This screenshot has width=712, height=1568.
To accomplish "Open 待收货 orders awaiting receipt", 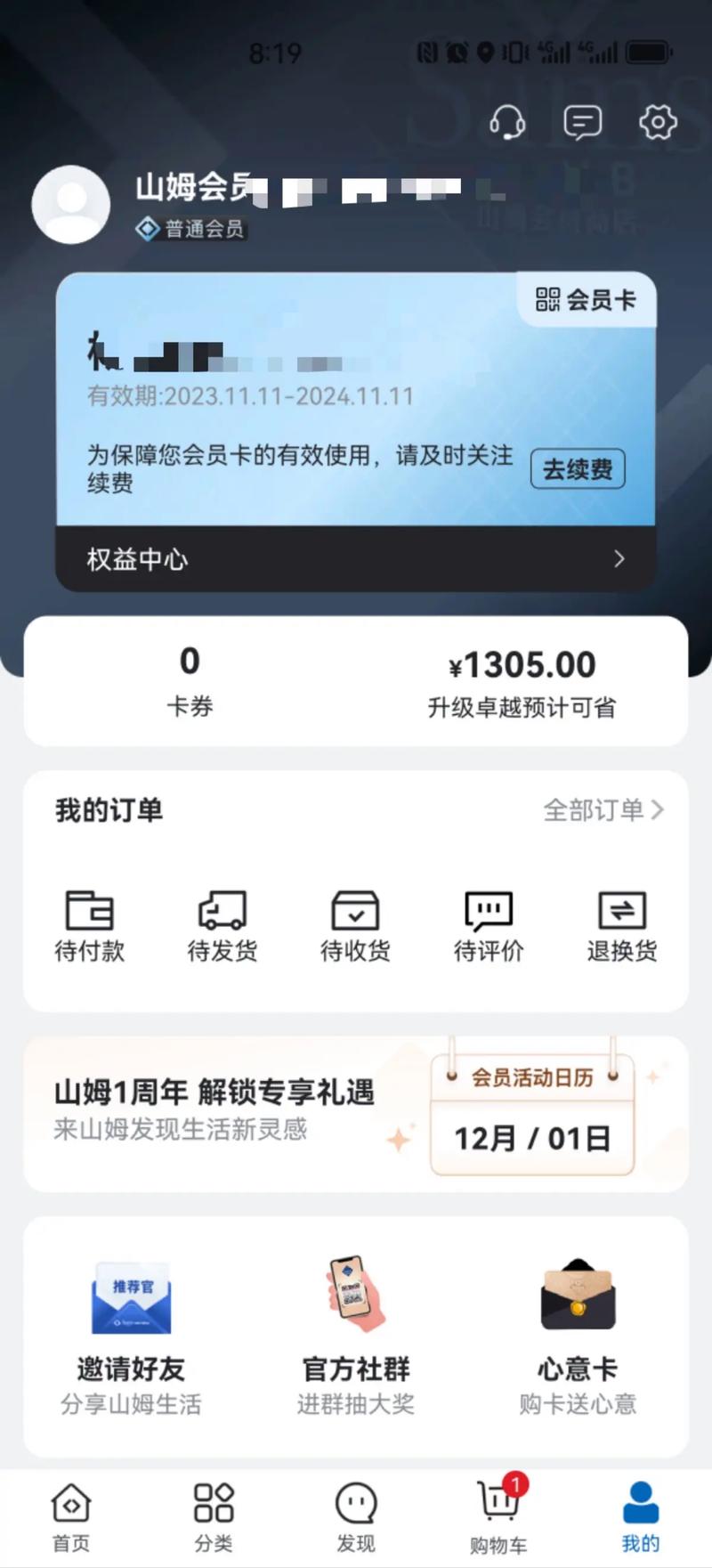I will pyautogui.click(x=355, y=926).
